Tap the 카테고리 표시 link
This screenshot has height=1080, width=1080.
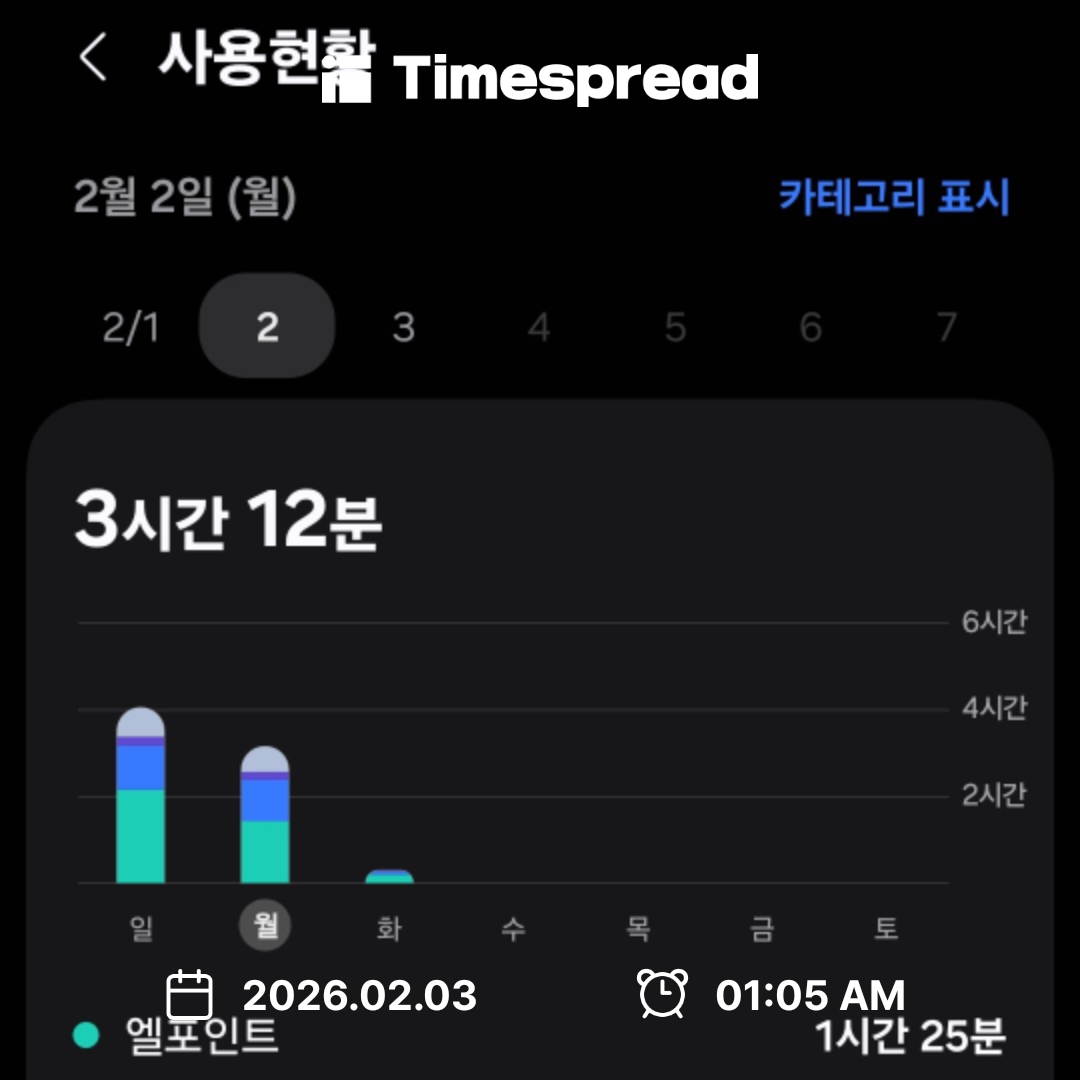pyautogui.click(x=894, y=197)
